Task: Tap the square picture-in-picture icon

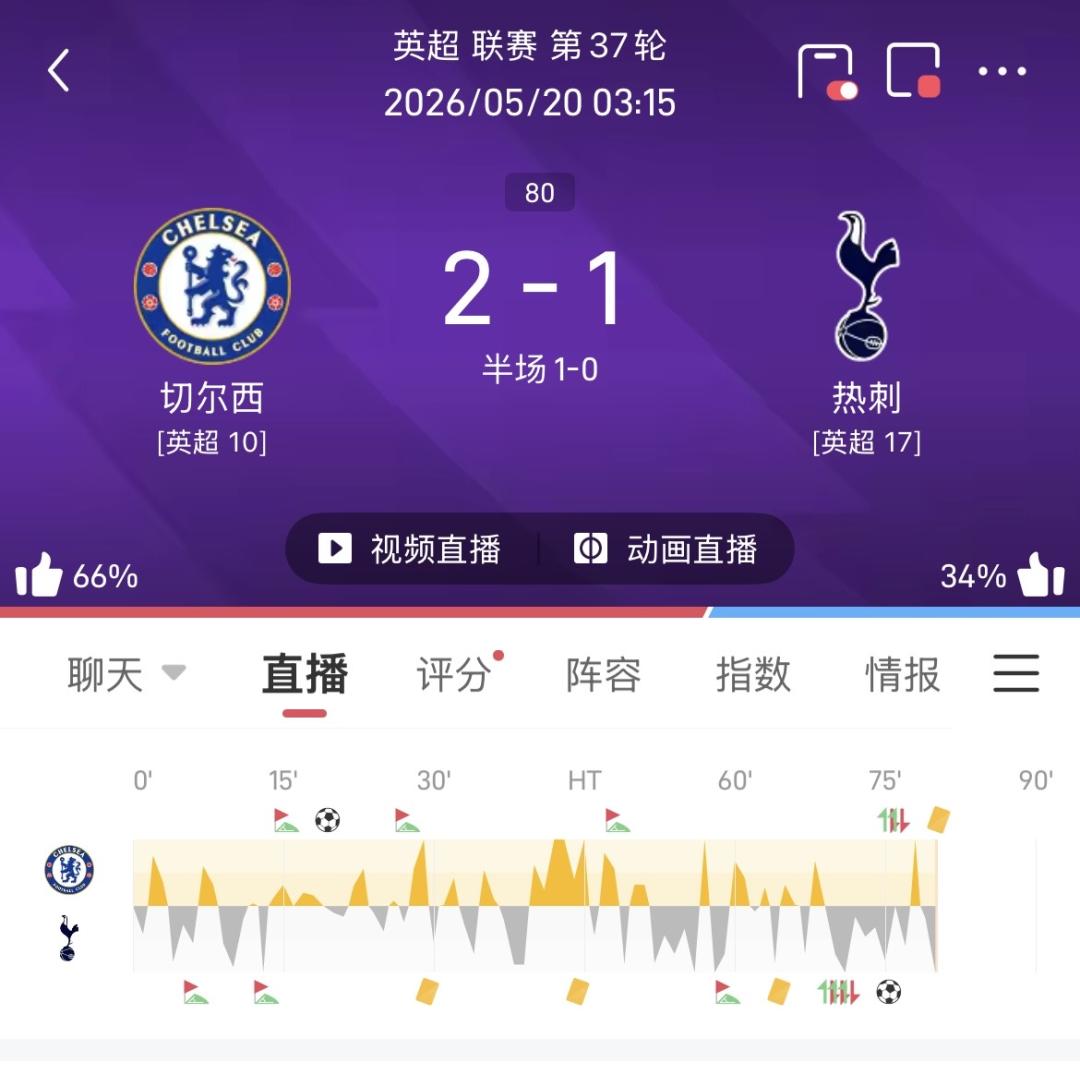Action: tap(913, 70)
